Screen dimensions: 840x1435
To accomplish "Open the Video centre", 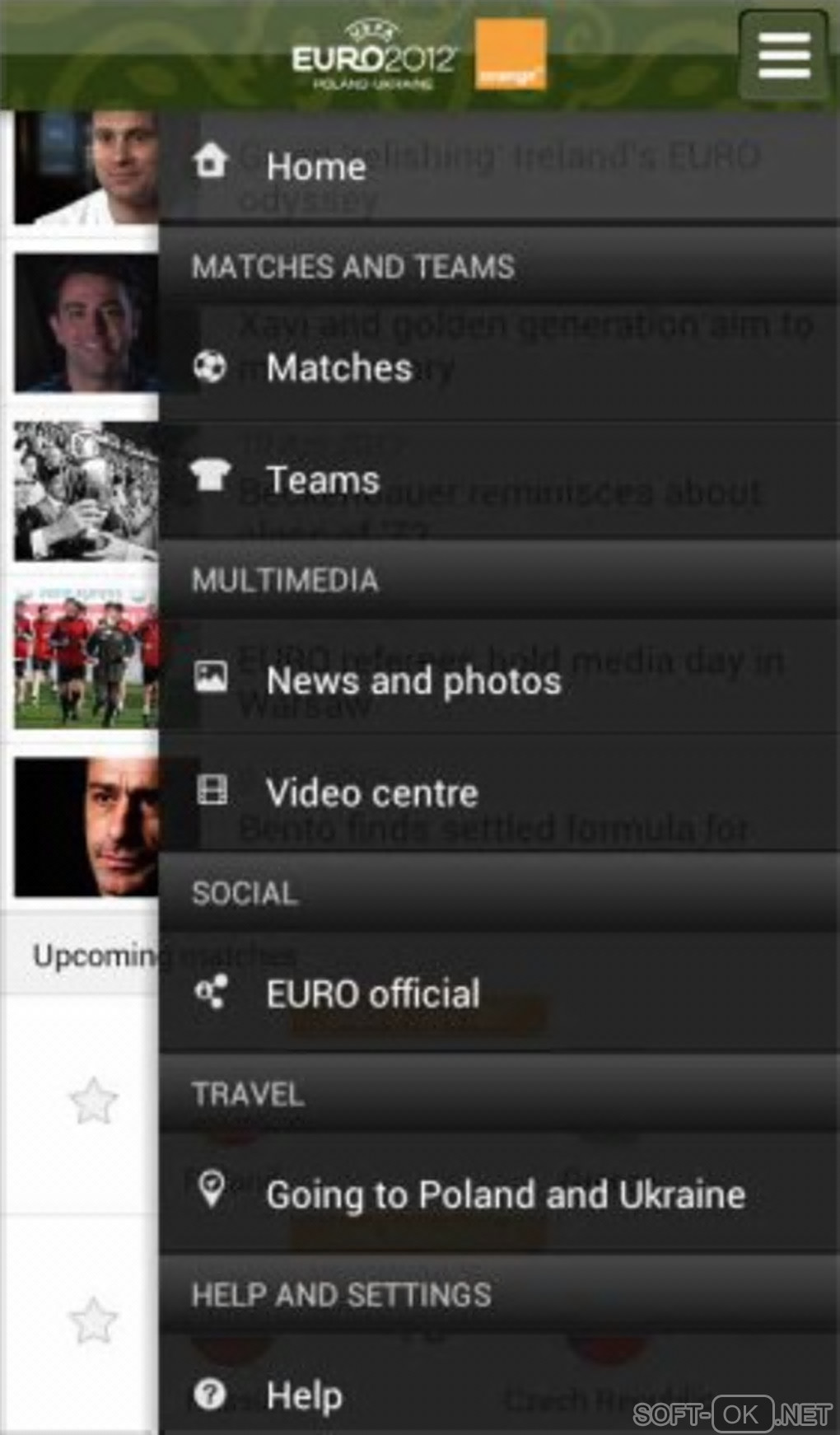I will pos(372,792).
